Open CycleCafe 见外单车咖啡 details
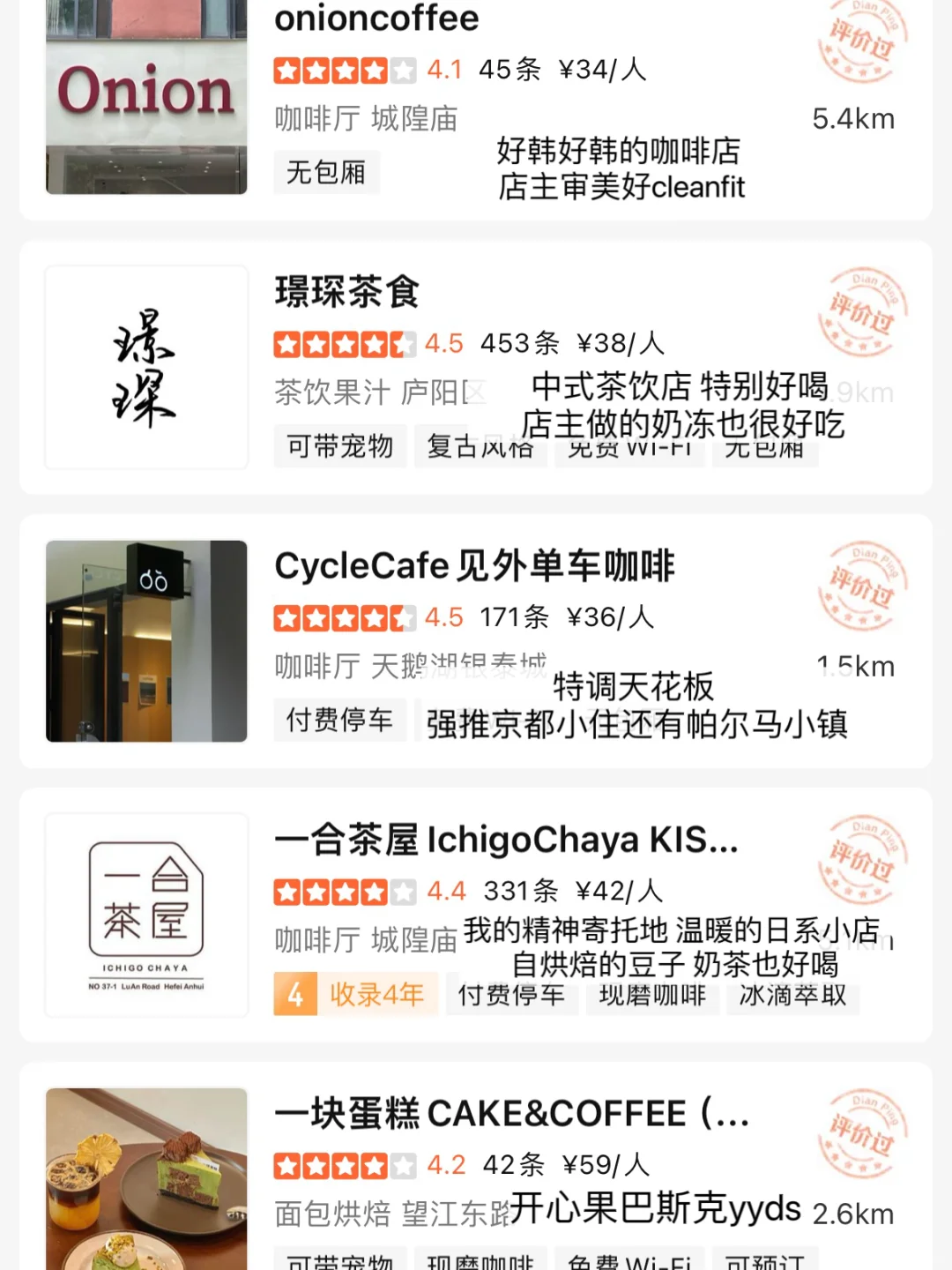 click(x=476, y=566)
